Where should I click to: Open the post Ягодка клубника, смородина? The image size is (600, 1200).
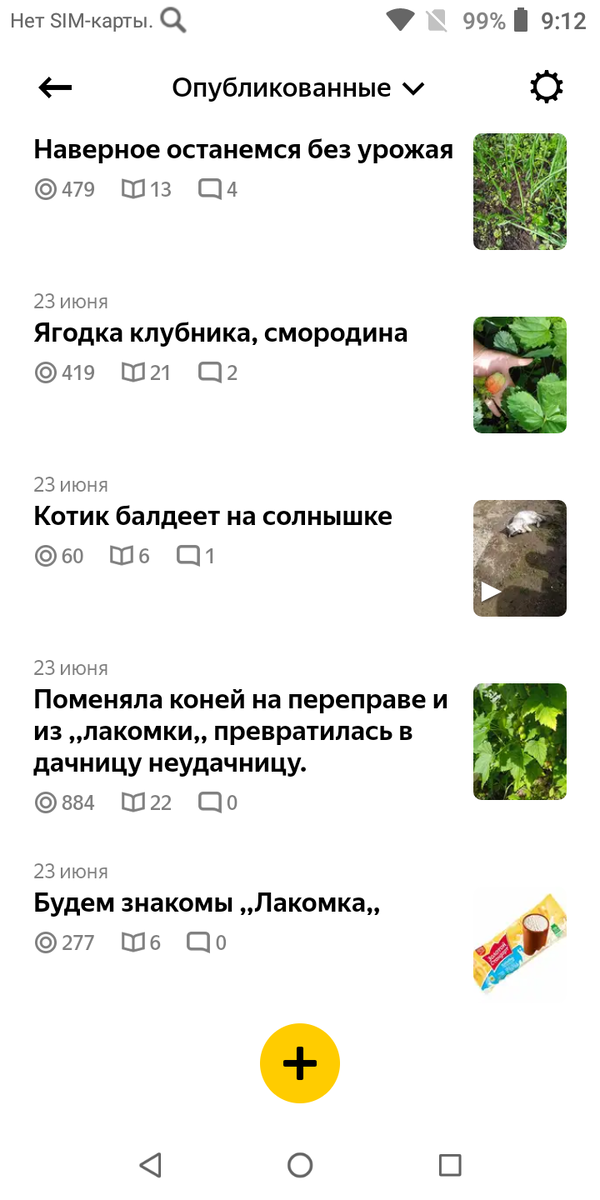pos(221,333)
